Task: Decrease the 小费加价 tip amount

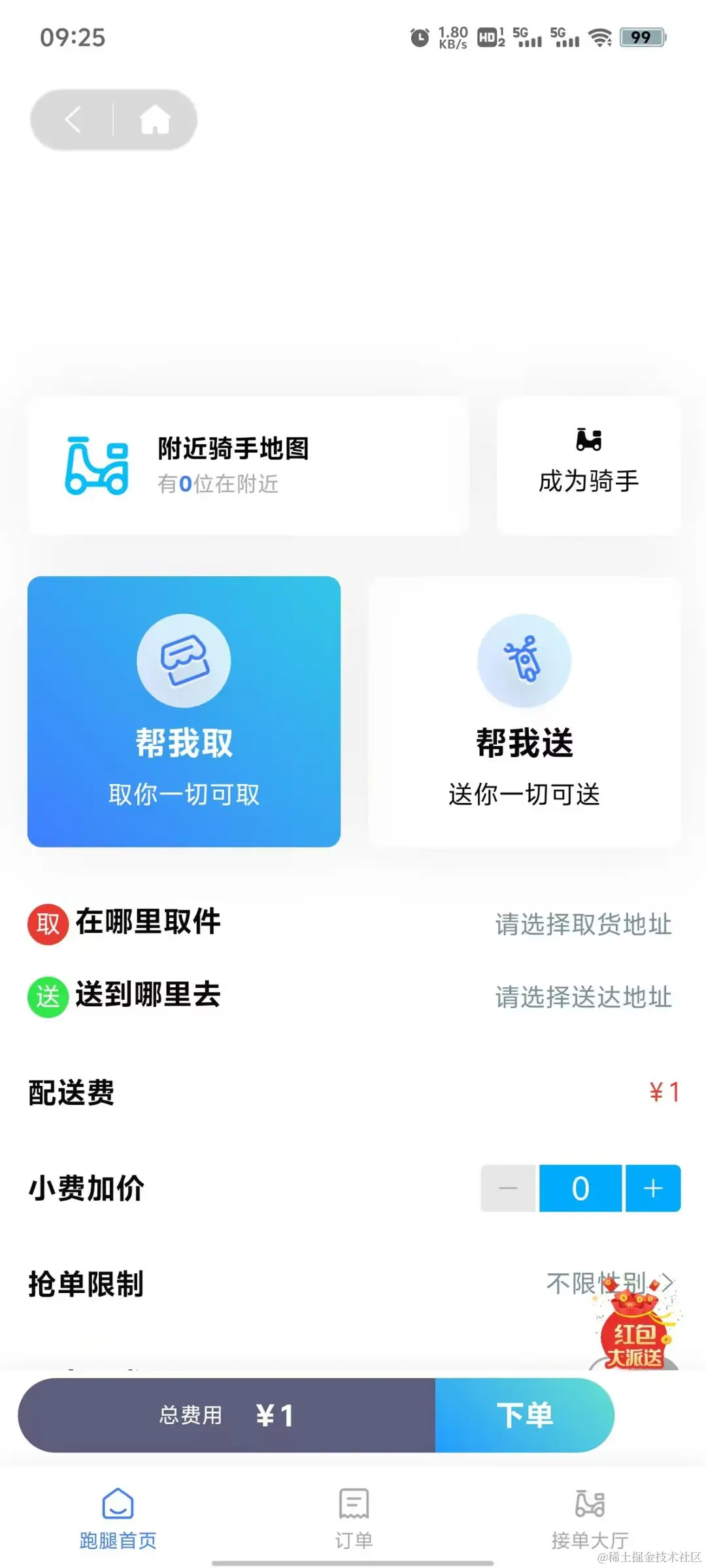Action: point(509,1188)
